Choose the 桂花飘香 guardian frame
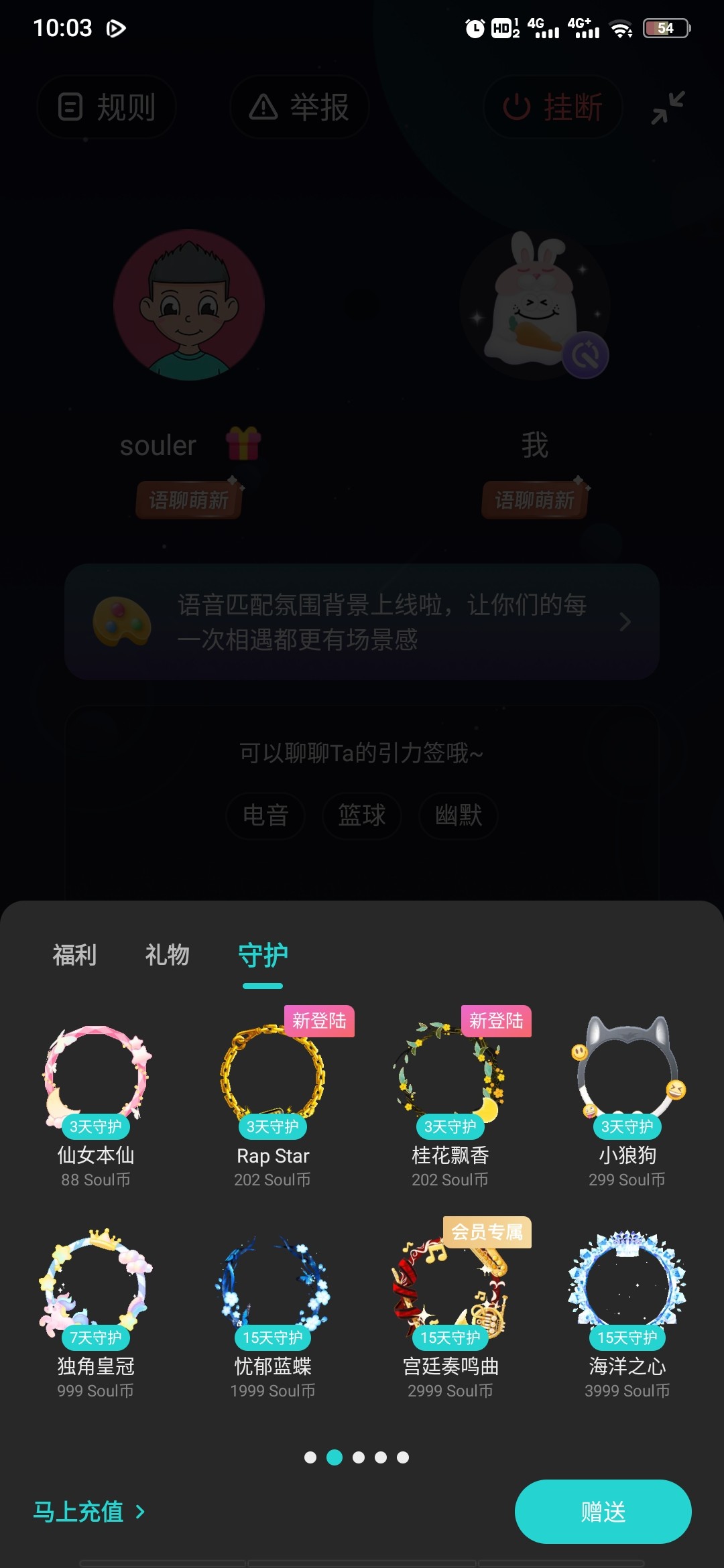Image resolution: width=724 pixels, height=1568 pixels. [x=450, y=1106]
